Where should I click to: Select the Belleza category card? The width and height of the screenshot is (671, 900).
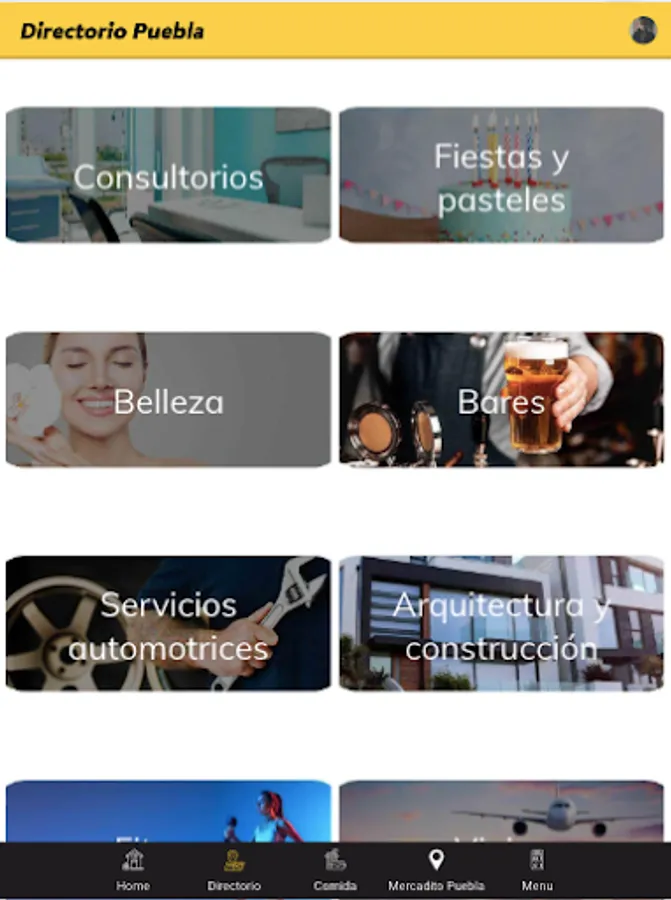[168, 400]
